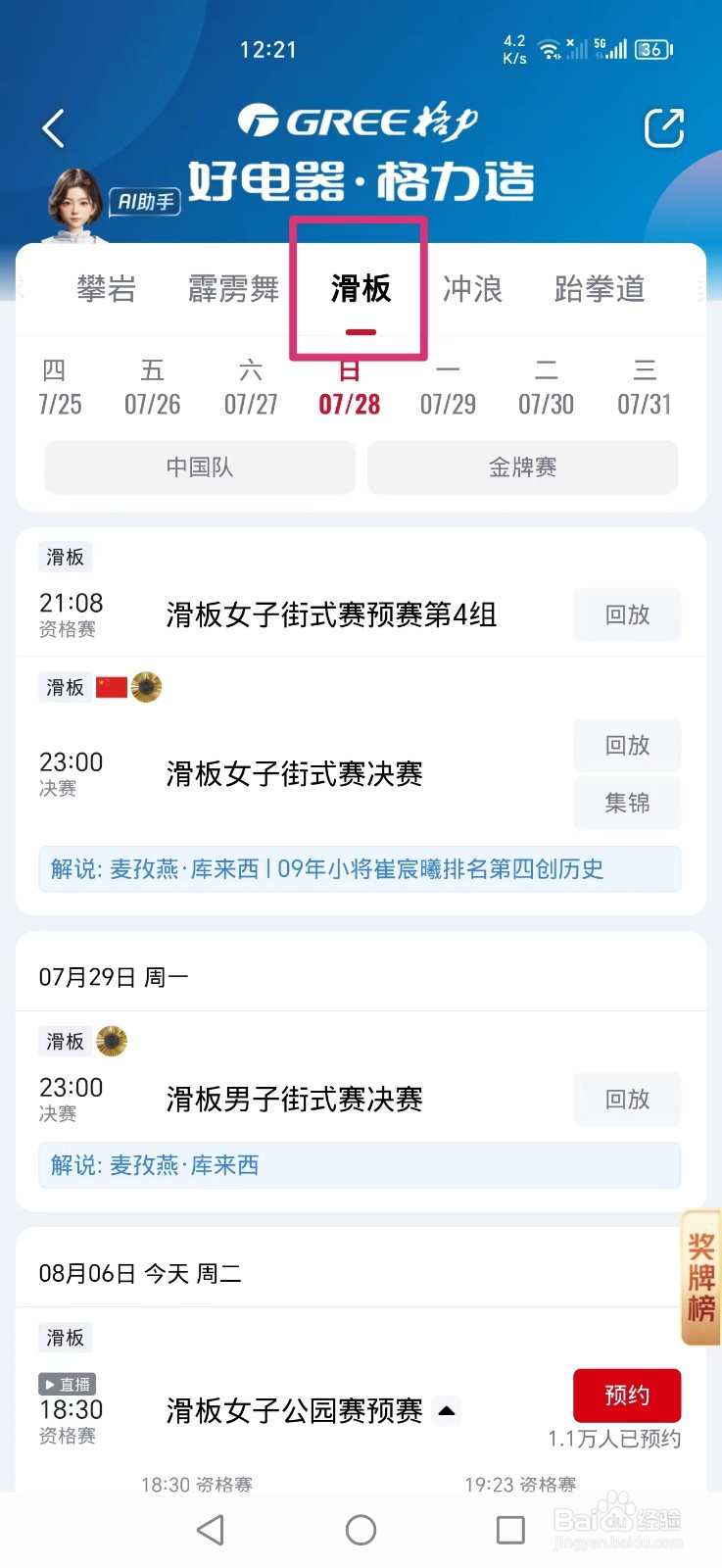Replay 滑板女子街式赛预赛第4组
Image resolution: width=722 pixels, height=1568 pixels.
pos(627,614)
